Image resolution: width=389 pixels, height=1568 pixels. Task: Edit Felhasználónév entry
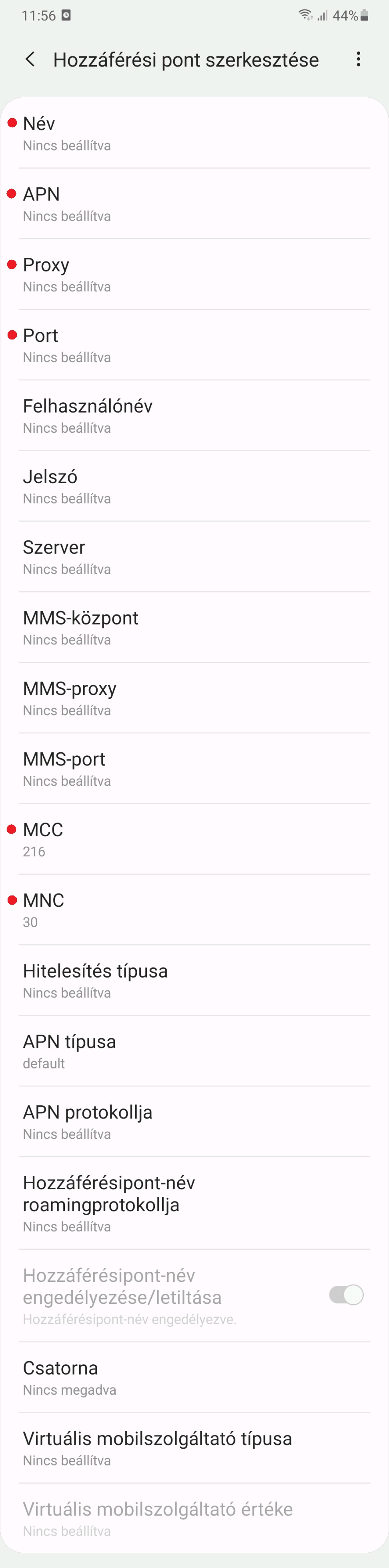(x=194, y=416)
